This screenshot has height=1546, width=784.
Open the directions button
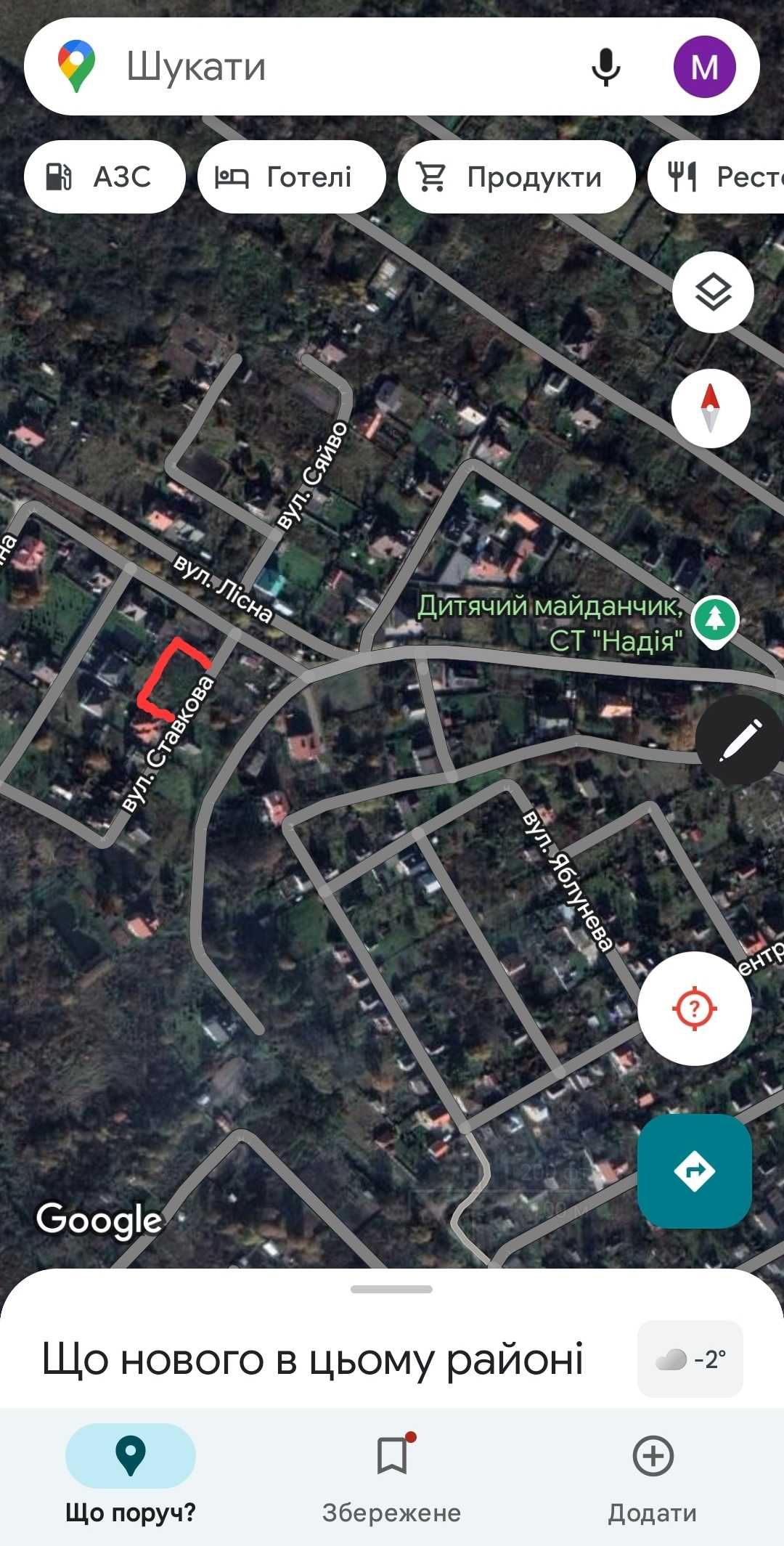point(694,1171)
